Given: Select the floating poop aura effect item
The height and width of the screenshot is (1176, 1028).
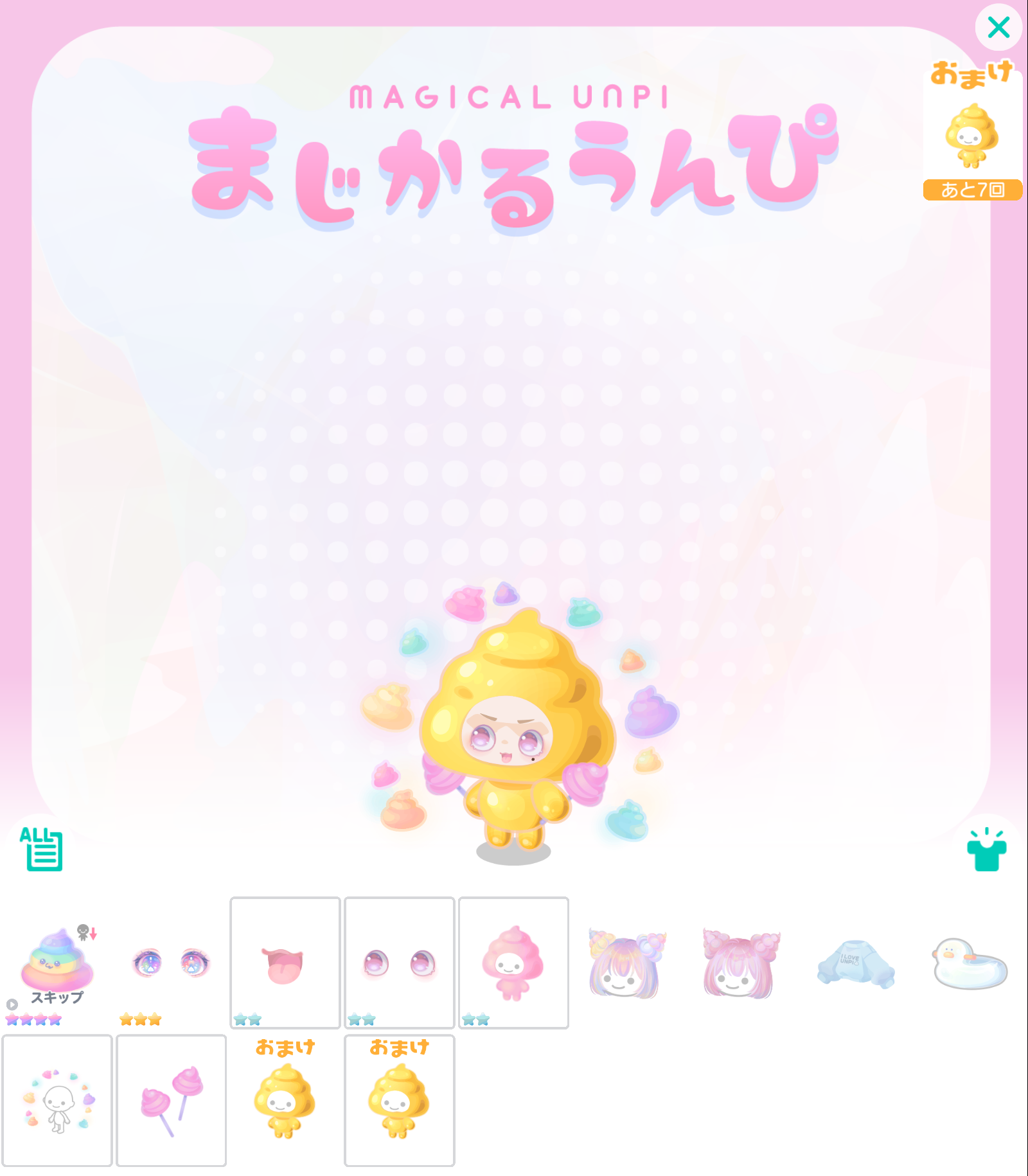Looking at the screenshot, I should click(57, 1100).
